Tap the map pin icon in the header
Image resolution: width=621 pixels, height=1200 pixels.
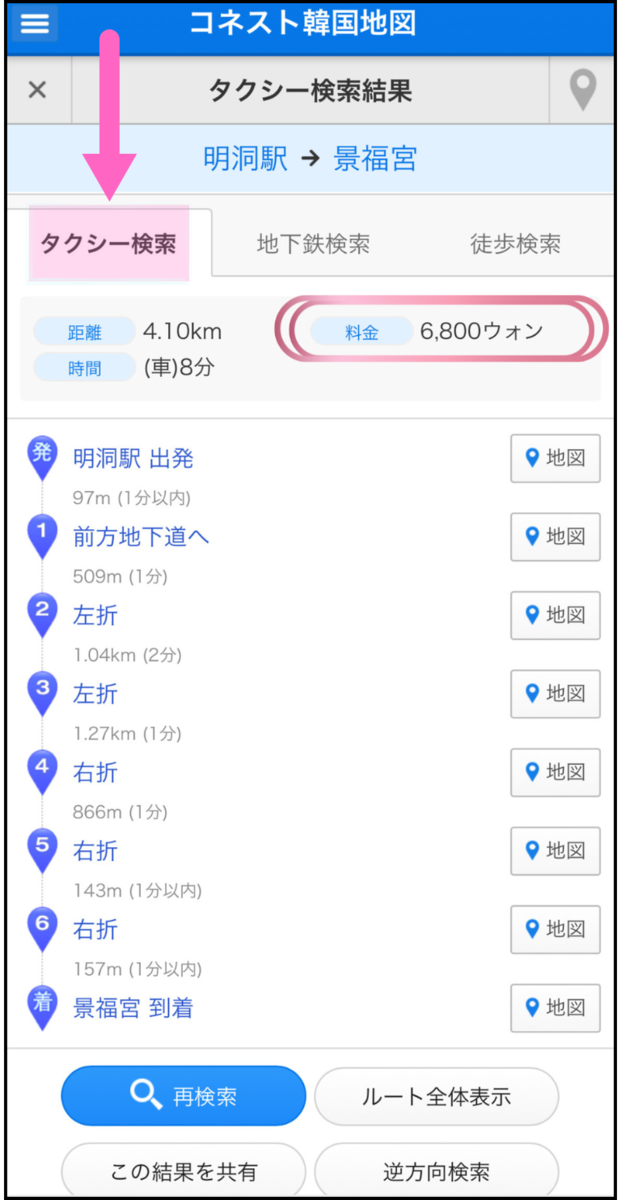click(582, 90)
